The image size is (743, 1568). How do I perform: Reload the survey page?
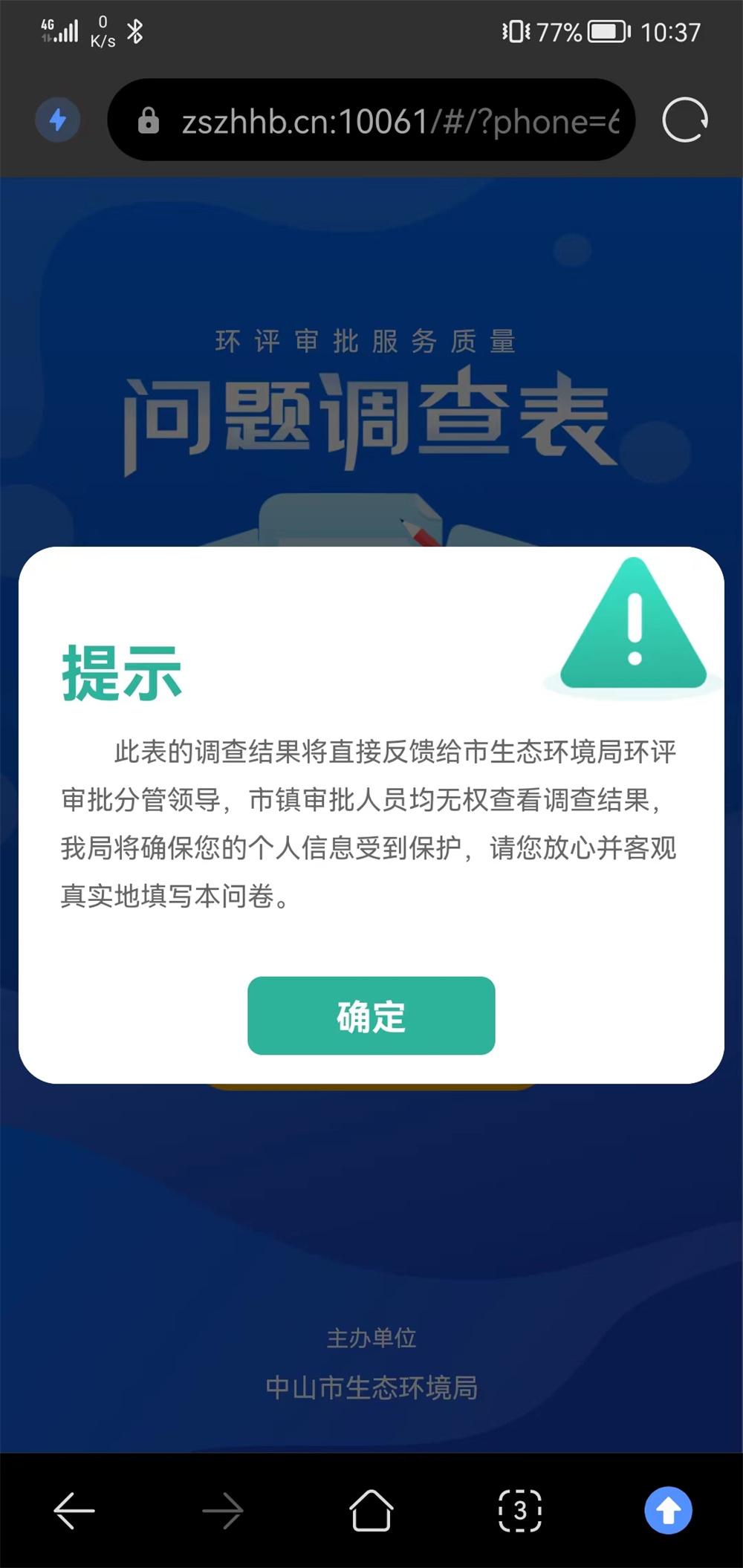[684, 120]
